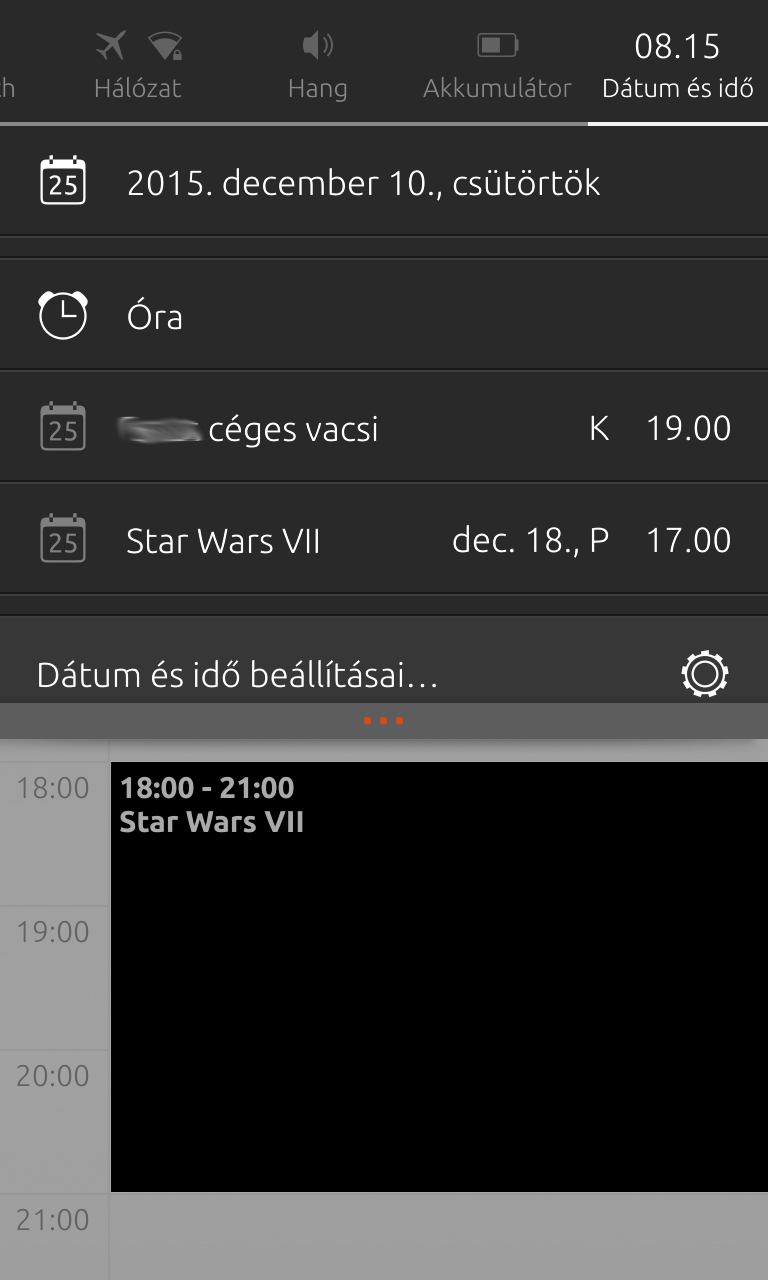Open Dátum és idő beállításai settings

[384, 674]
